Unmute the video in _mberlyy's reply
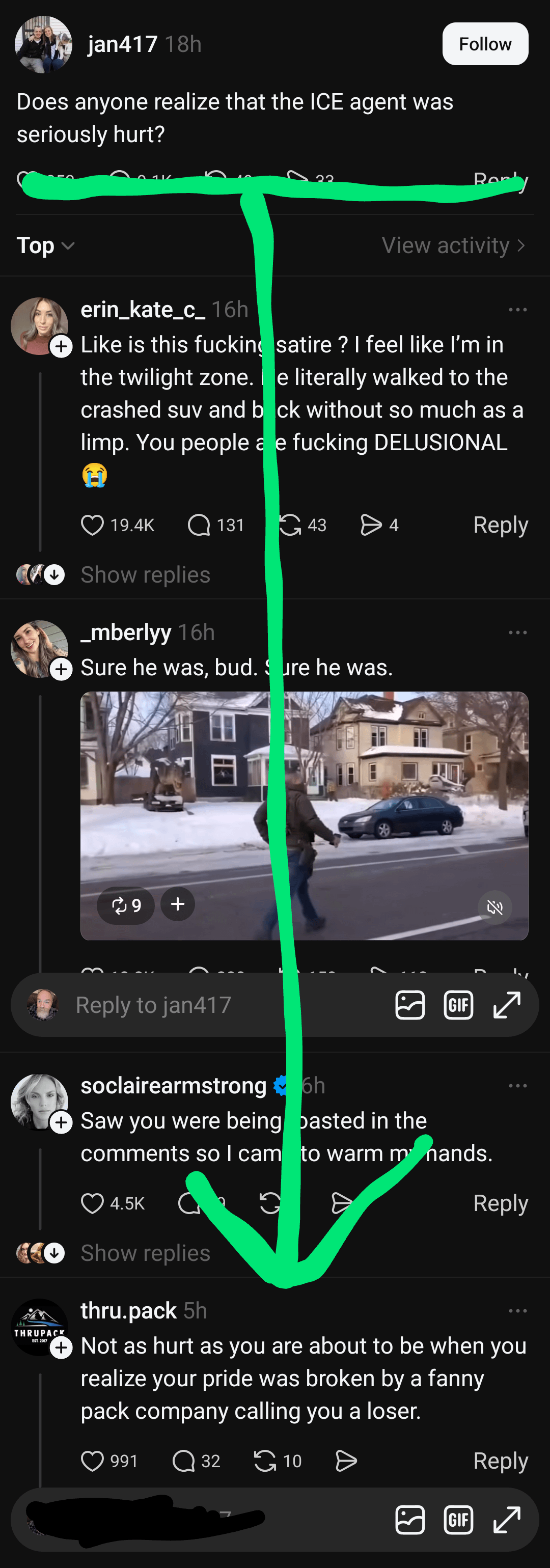550x1568 pixels. [x=494, y=907]
